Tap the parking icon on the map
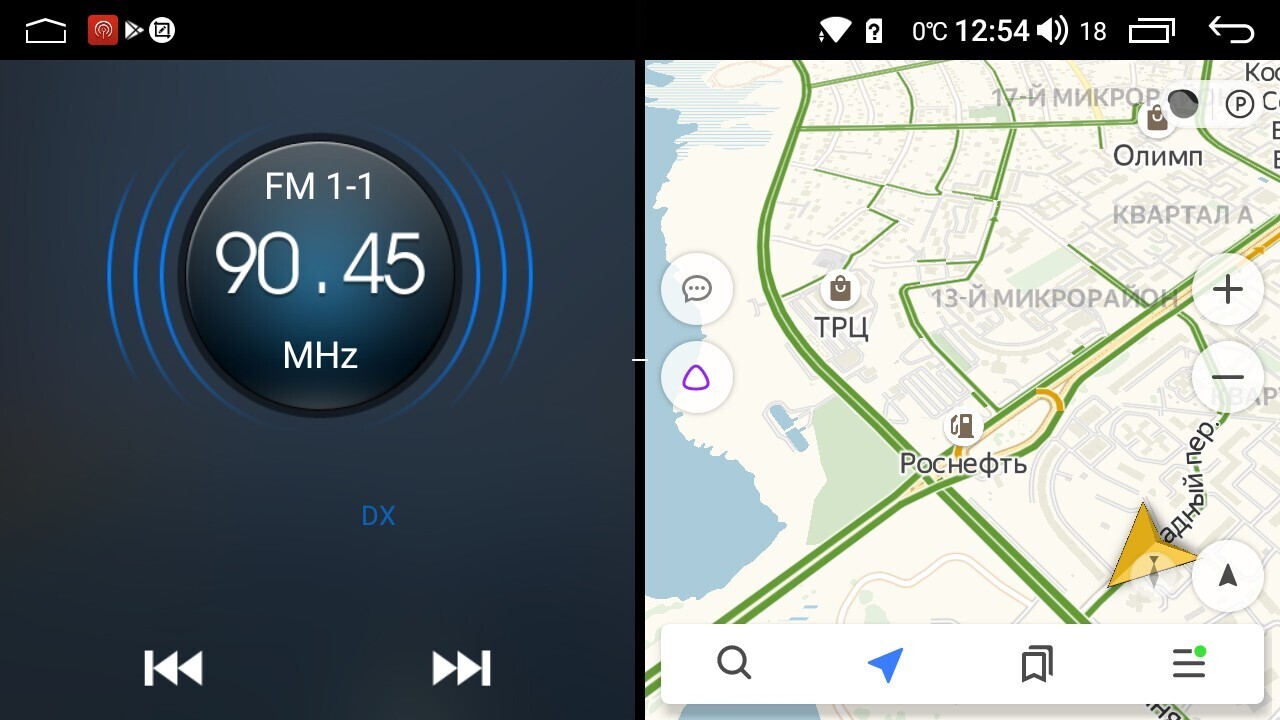The image size is (1280, 720). (x=1240, y=104)
